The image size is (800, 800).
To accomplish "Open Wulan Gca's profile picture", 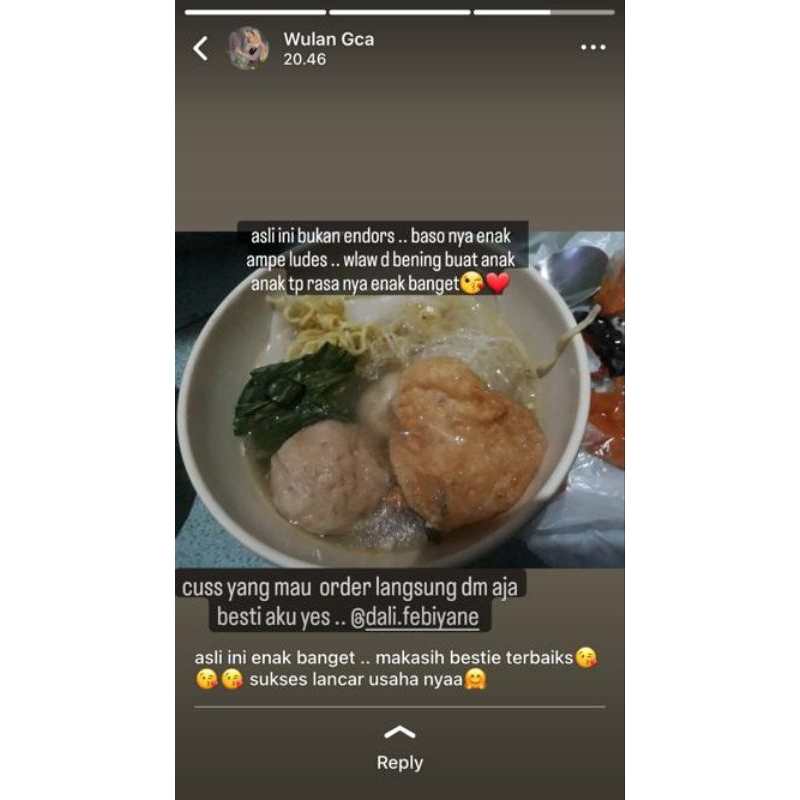I will [x=248, y=48].
